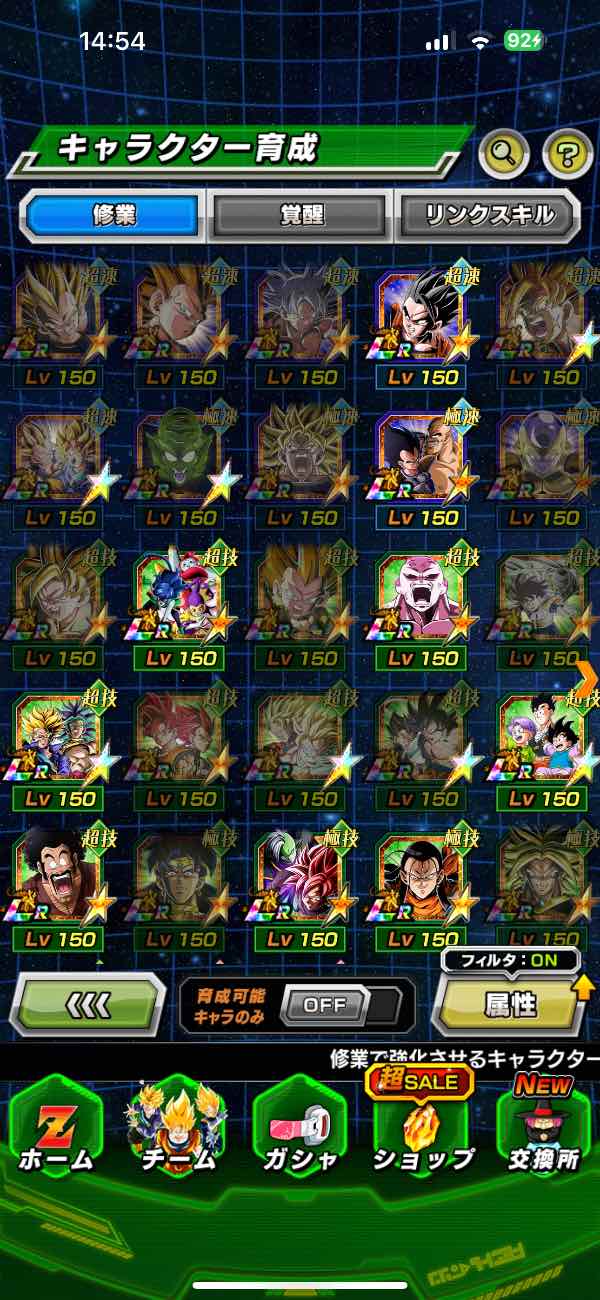The height and width of the screenshot is (1300, 600).
Task: Switch to the リンクスキル tab
Action: click(x=487, y=214)
